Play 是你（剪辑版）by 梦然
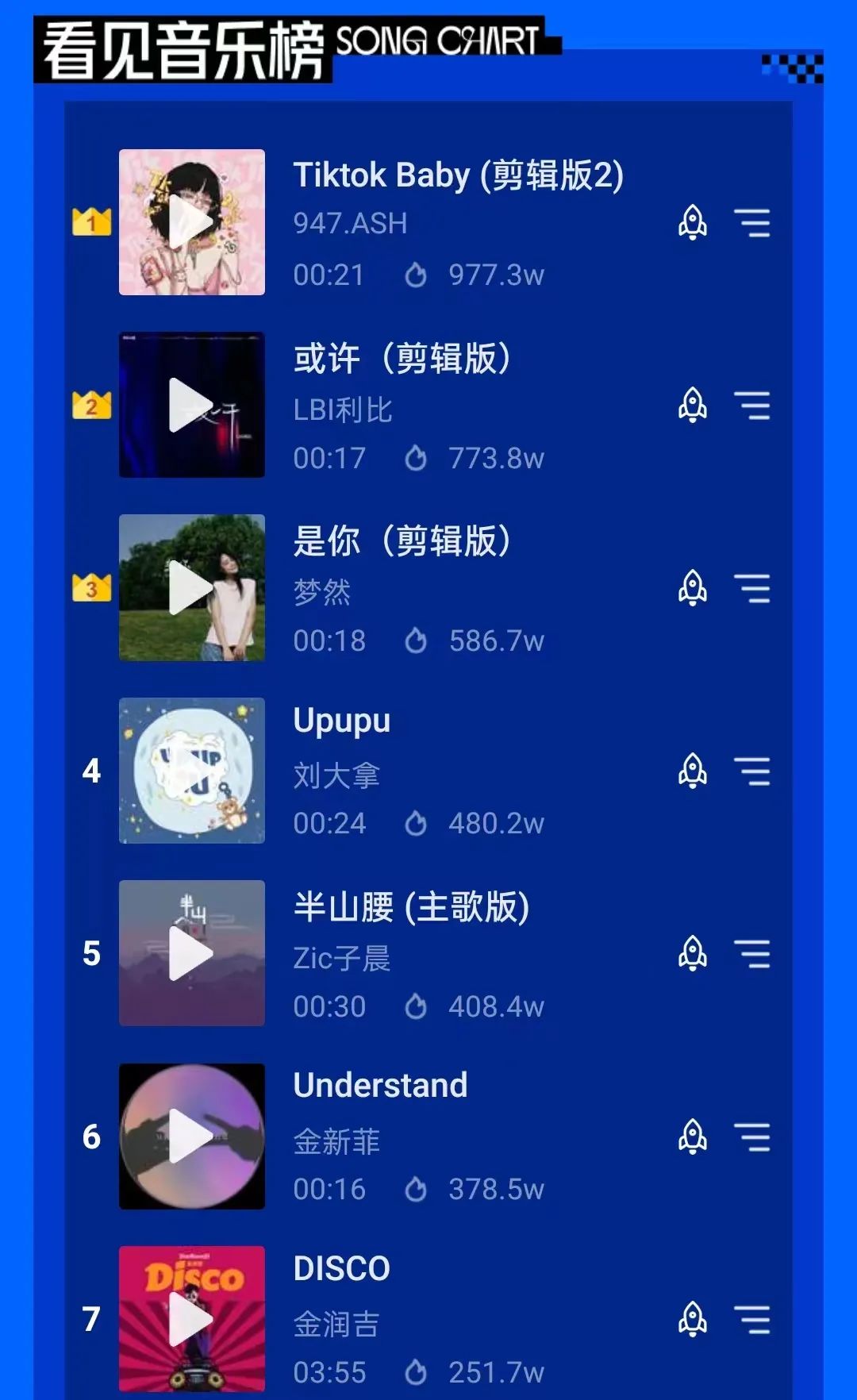Screen dimensions: 857x1400 point(191,588)
